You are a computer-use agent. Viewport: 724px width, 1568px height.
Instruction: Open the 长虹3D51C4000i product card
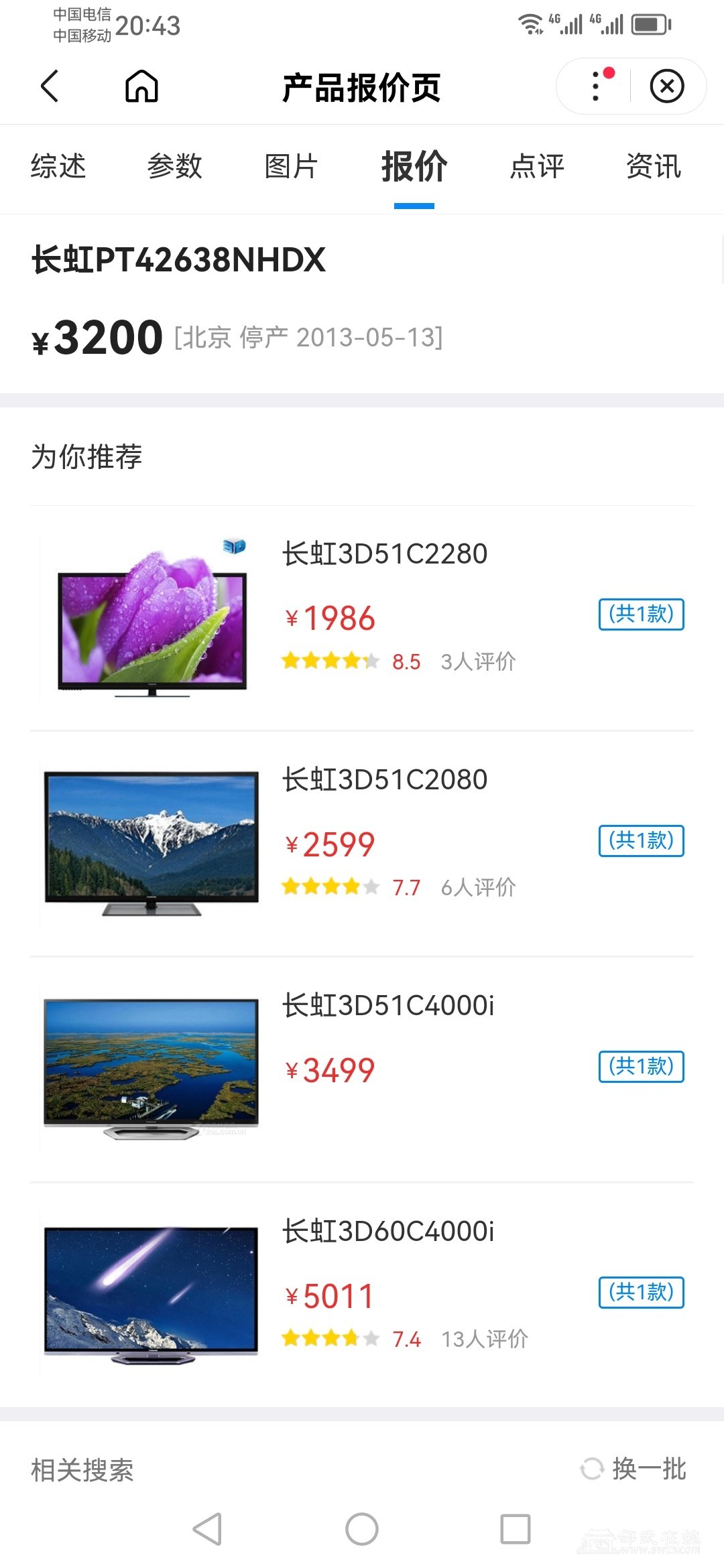tap(387, 1006)
